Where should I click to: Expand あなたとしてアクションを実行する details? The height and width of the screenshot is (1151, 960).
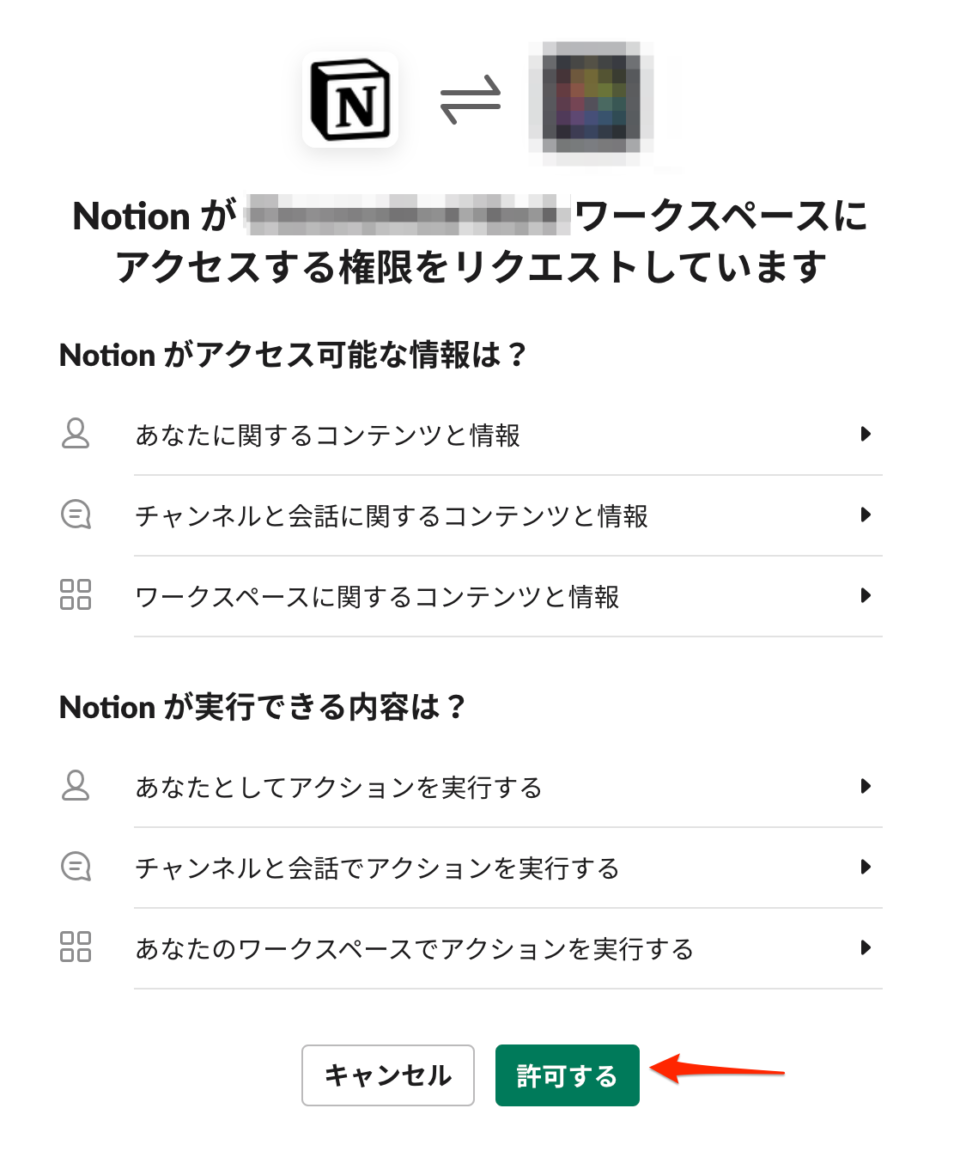[866, 787]
